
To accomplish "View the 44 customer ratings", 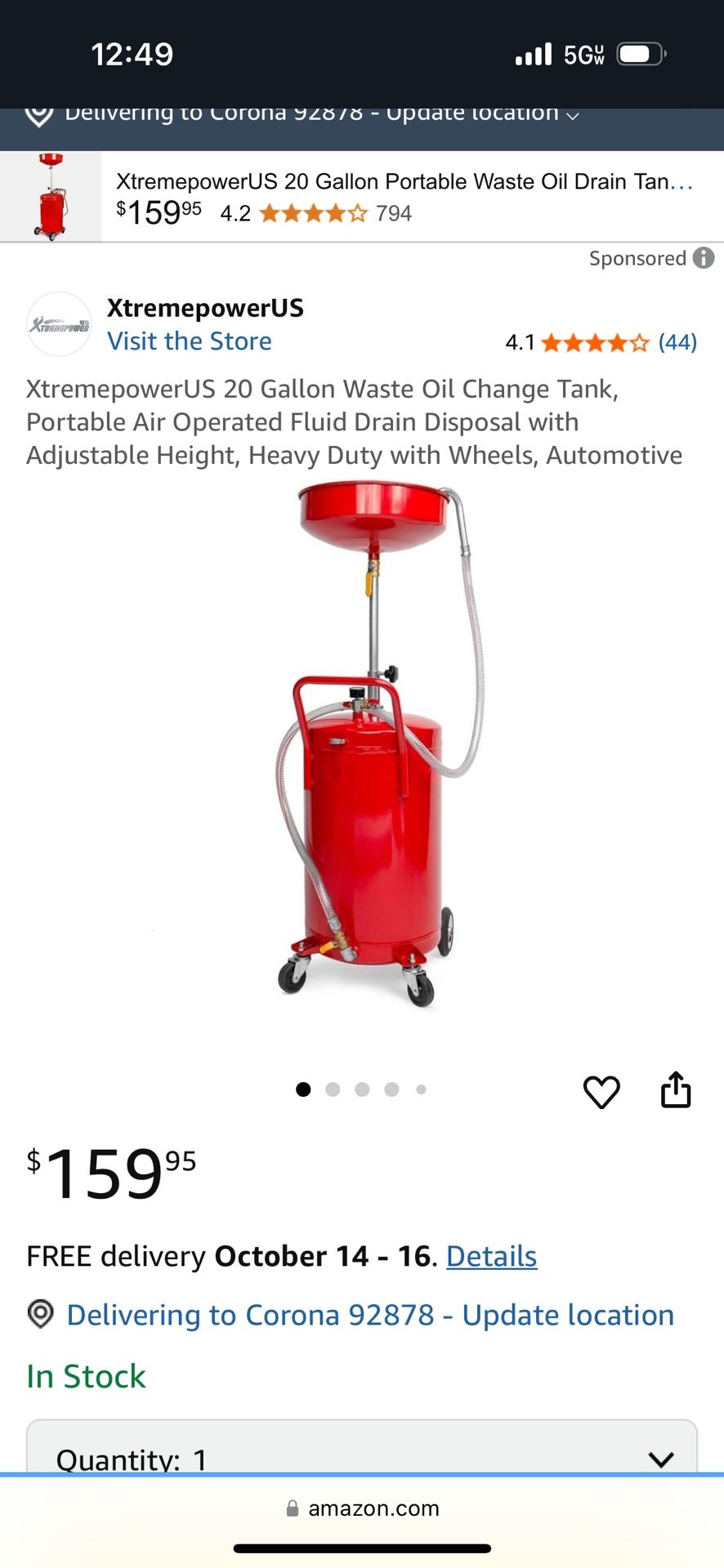I will pos(677,342).
